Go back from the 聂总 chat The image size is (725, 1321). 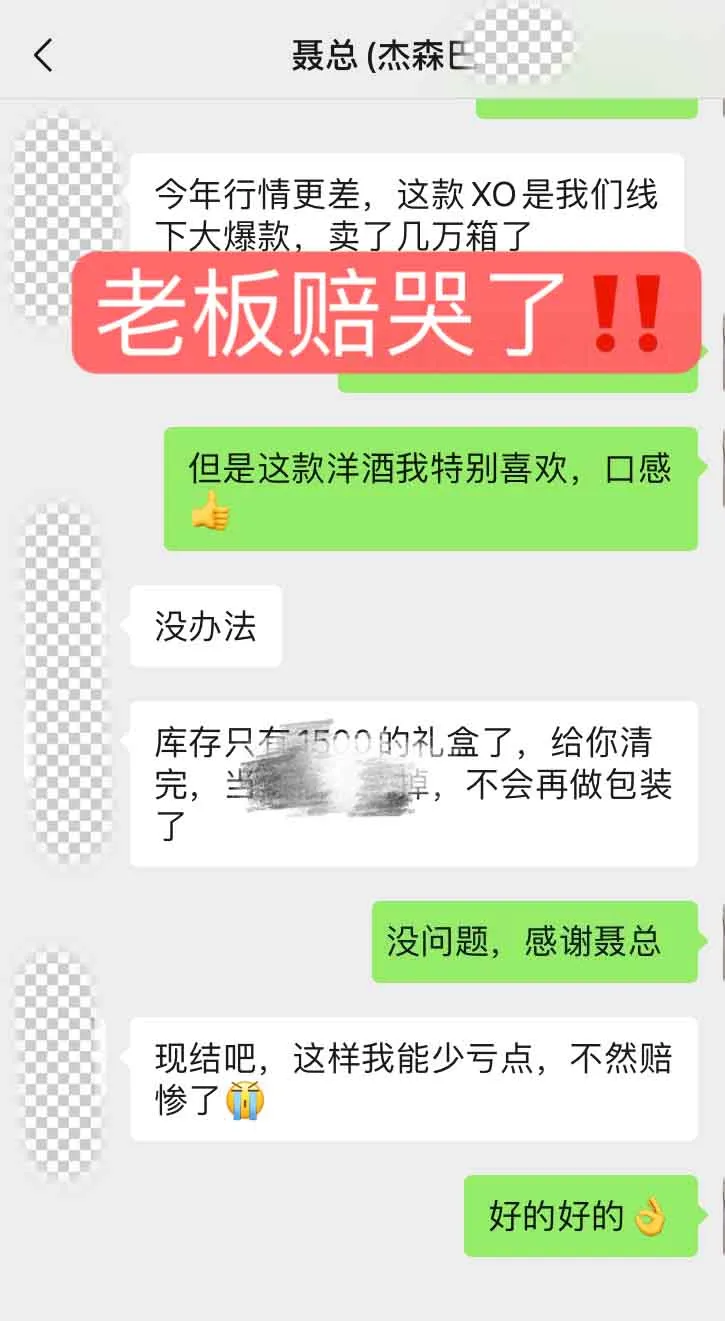point(42,55)
